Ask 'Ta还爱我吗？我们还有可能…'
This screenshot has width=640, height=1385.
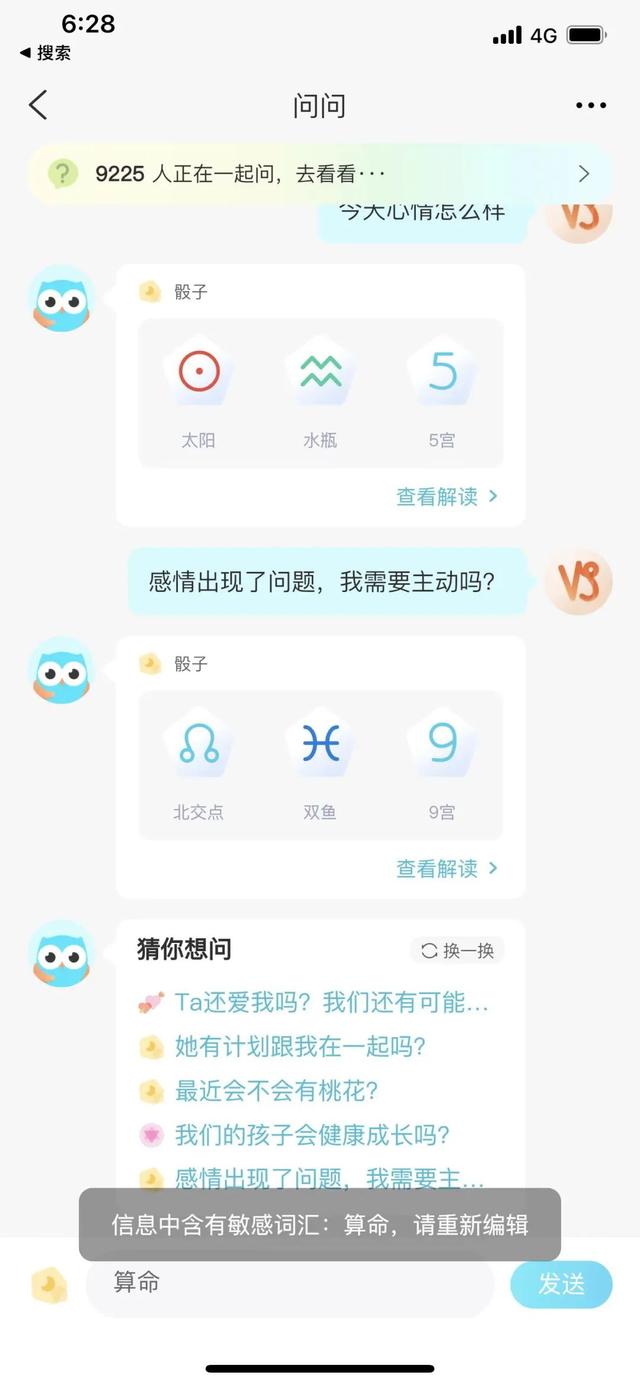coord(331,1002)
